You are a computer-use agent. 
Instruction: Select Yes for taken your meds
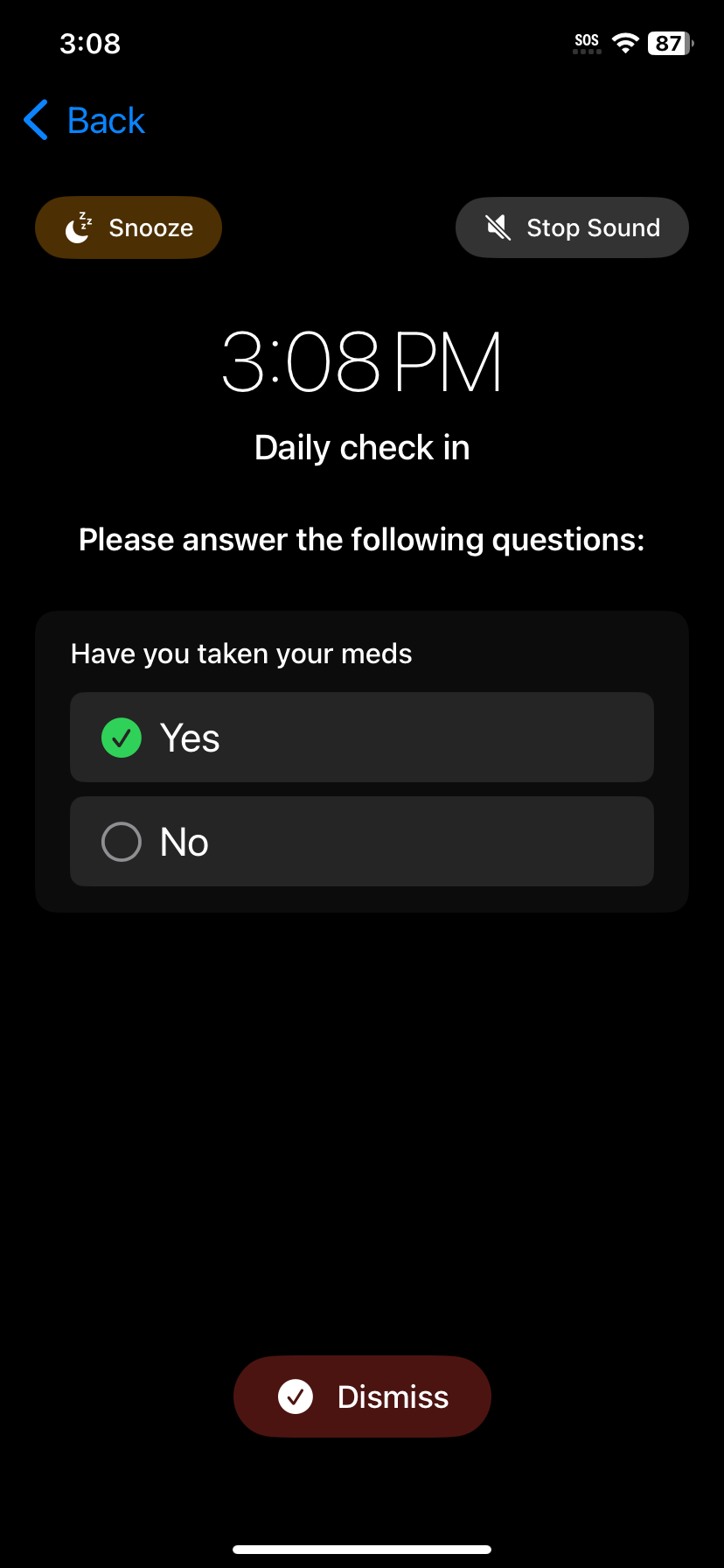[x=361, y=738]
